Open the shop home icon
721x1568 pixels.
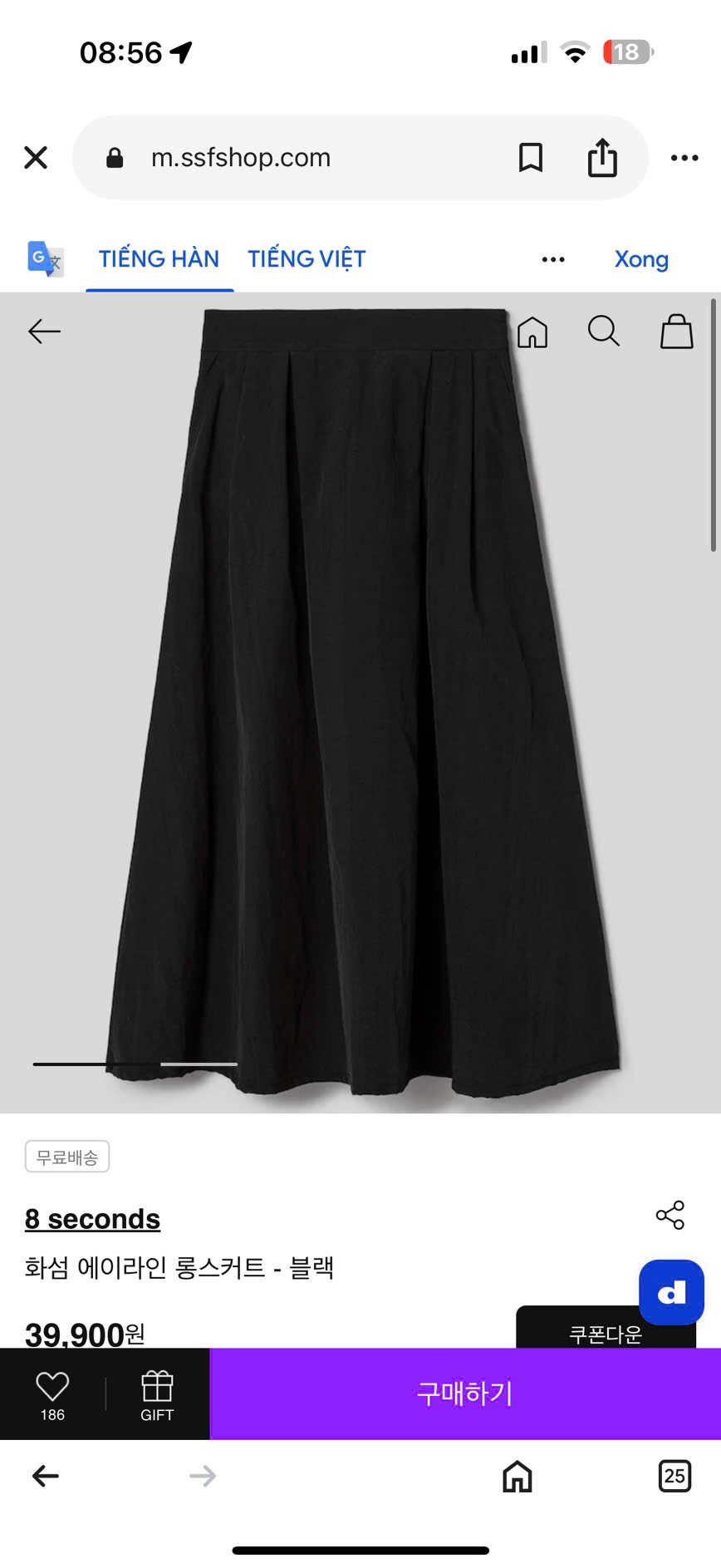532,332
